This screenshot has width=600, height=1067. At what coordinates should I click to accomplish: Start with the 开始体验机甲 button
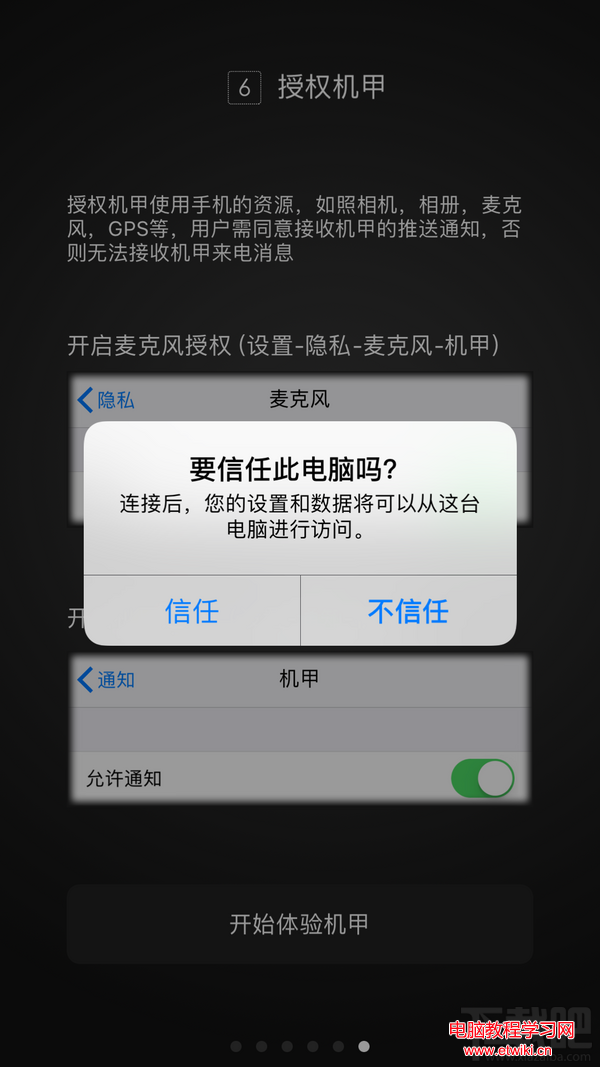click(300, 924)
